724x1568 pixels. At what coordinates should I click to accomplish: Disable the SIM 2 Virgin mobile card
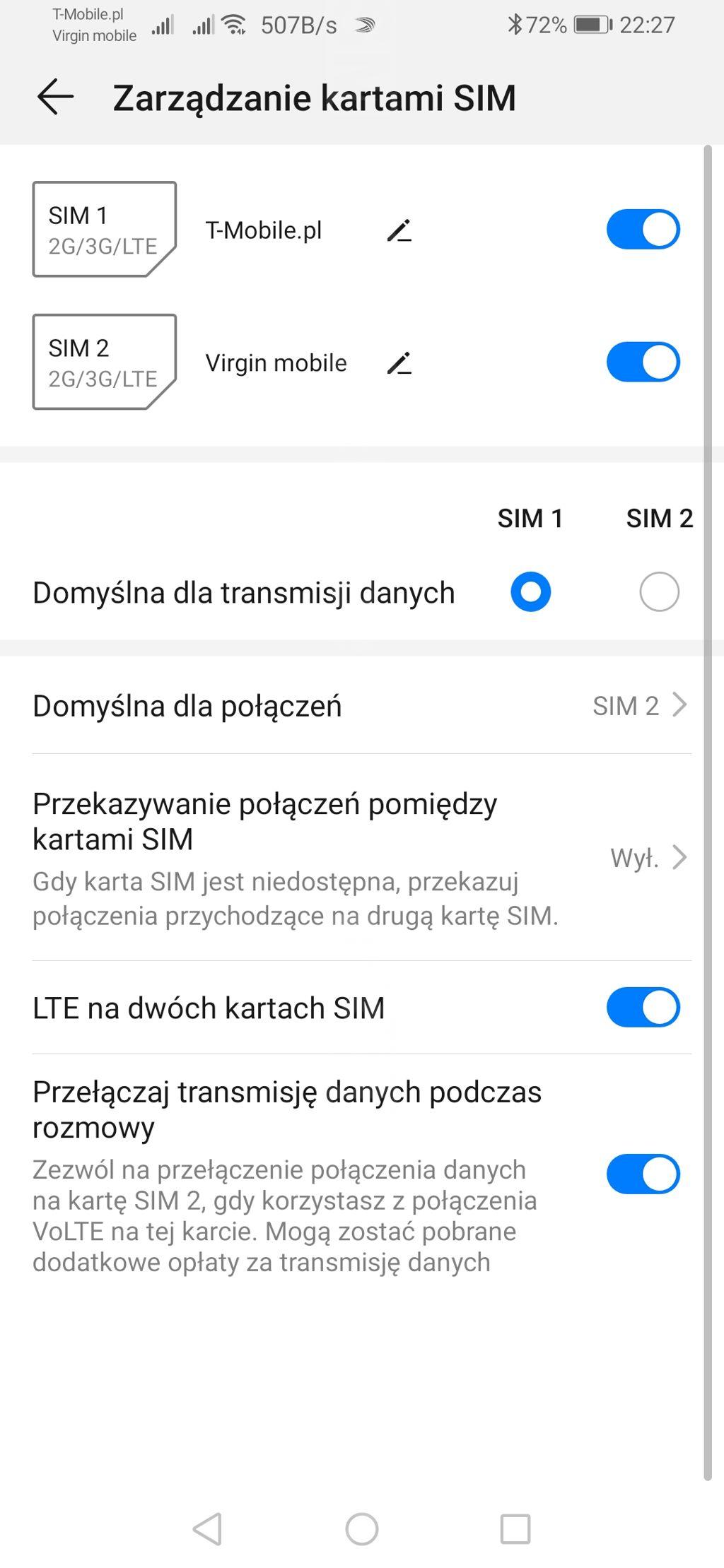(642, 362)
